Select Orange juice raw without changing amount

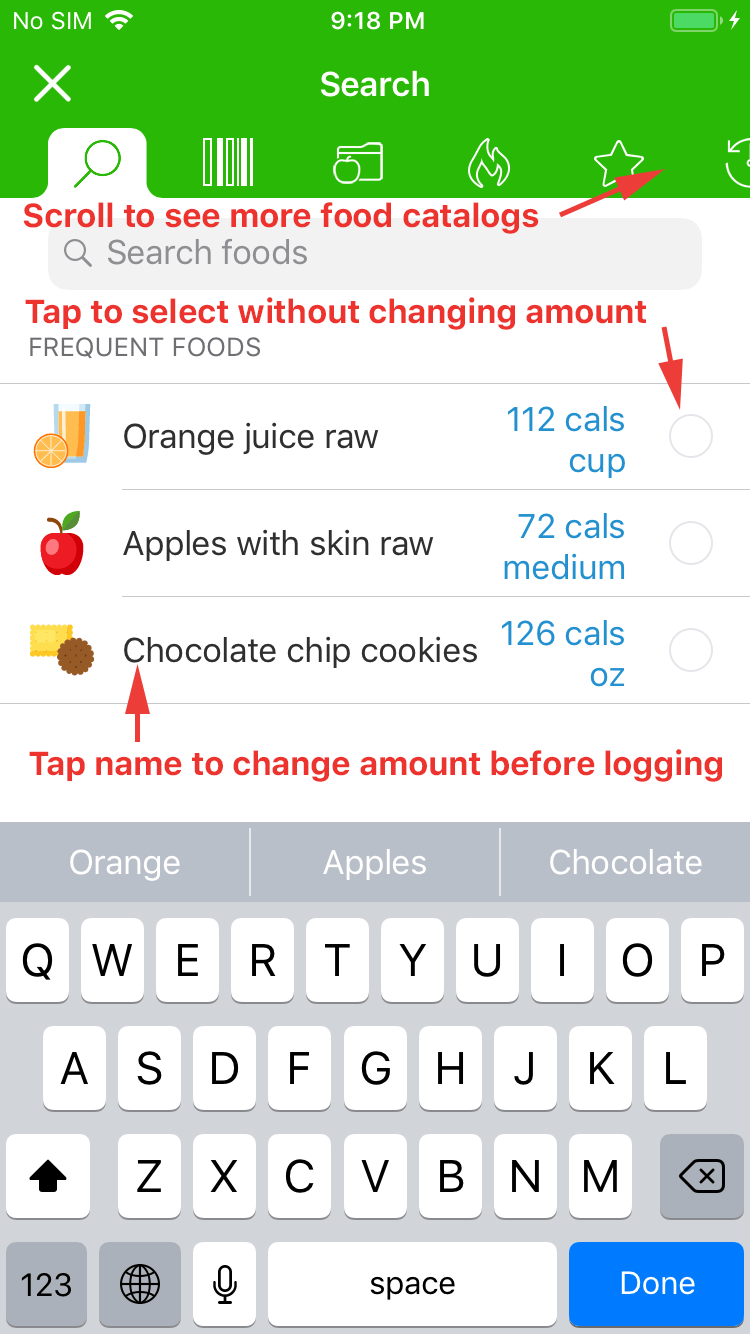(x=690, y=437)
